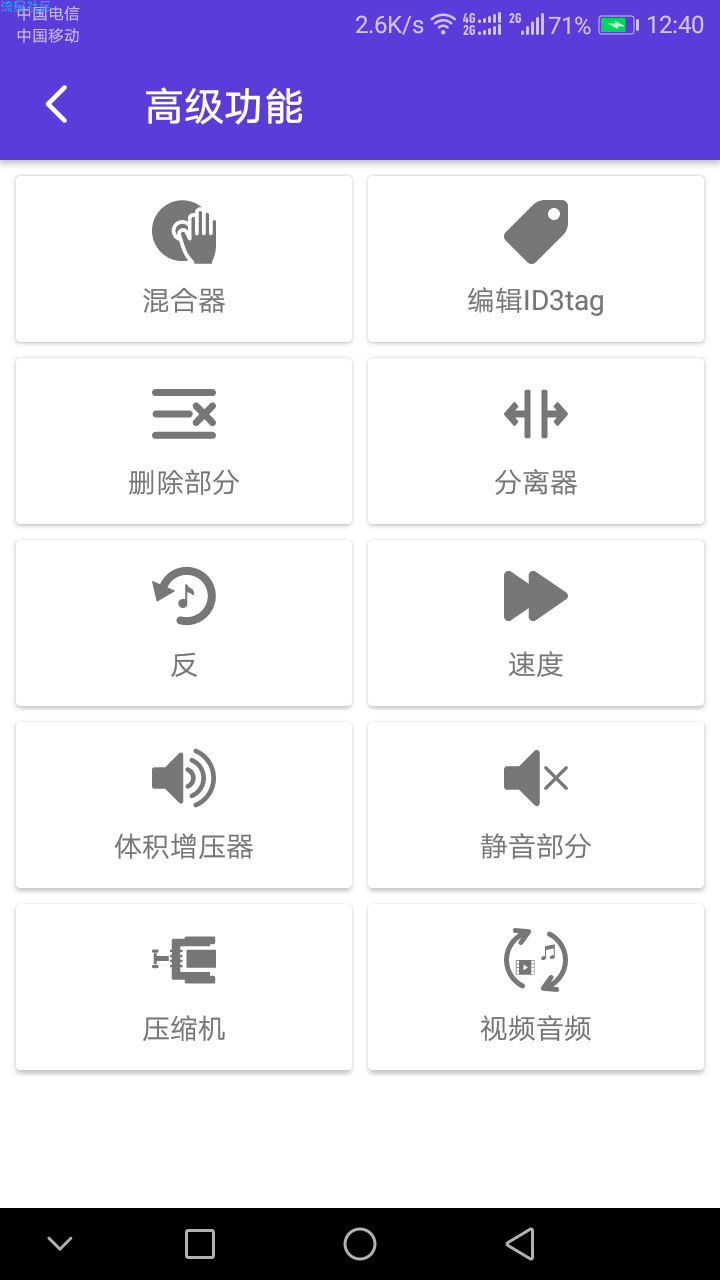Open recent apps from navigation bar
This screenshot has height=1280, width=720.
pos(200,1244)
